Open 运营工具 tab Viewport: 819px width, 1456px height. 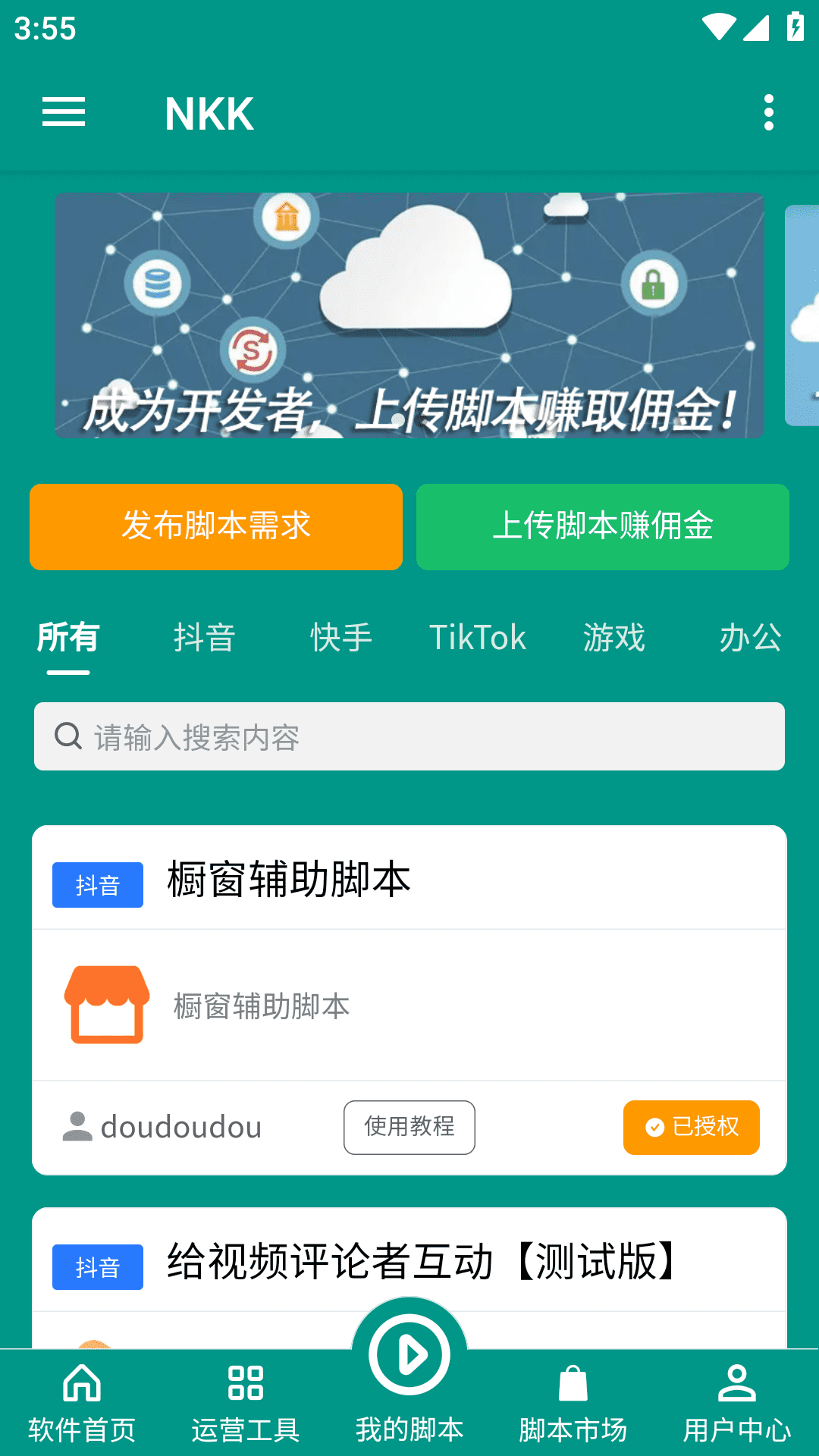[246, 1403]
